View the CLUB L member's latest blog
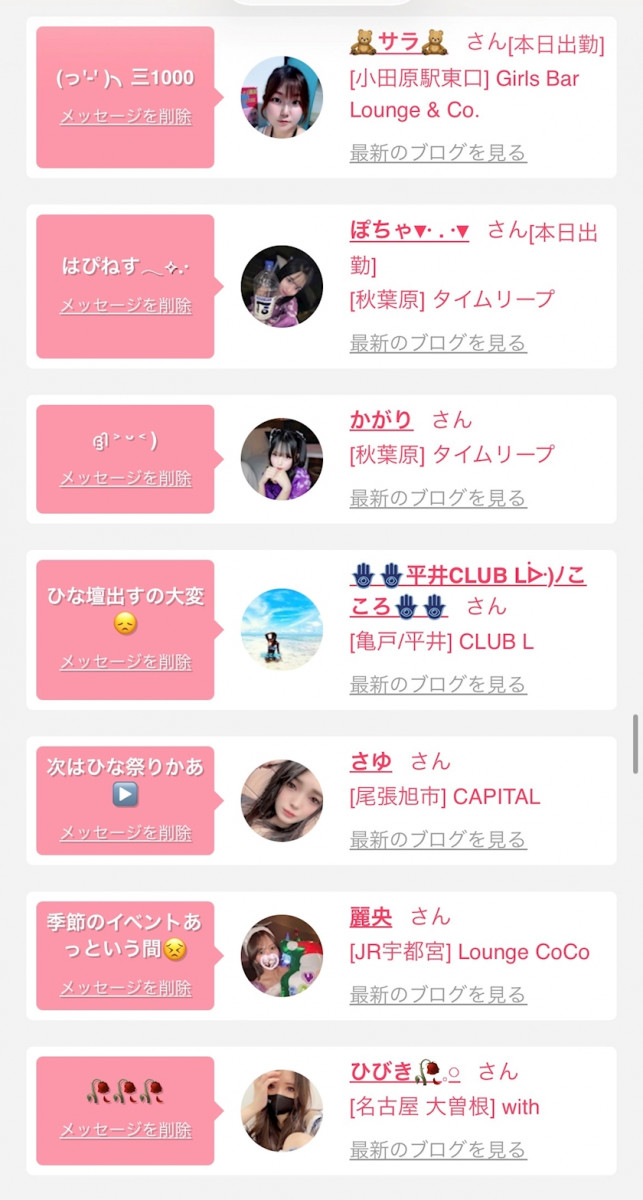Screen dimensions: 643x1200 [x=437, y=685]
